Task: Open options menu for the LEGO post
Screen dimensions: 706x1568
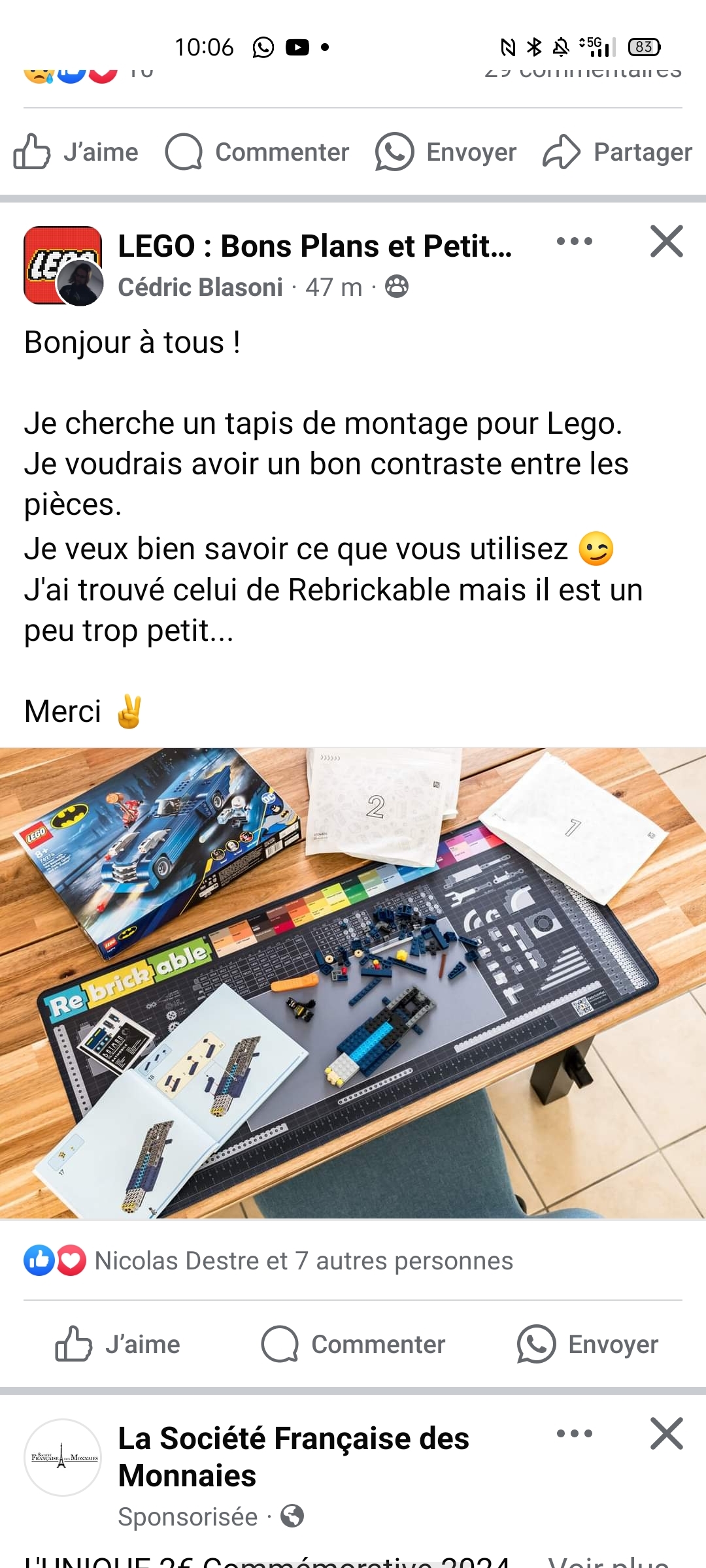Action: point(574,242)
